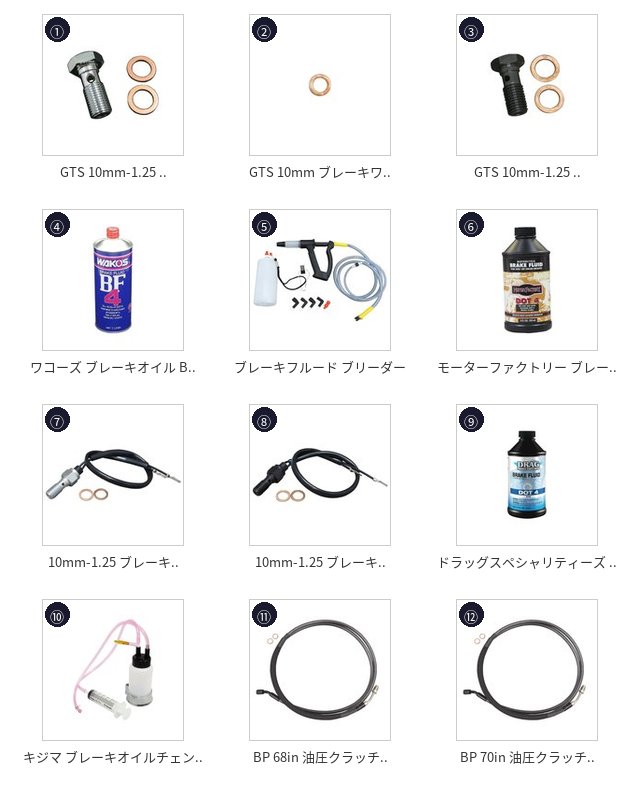Open product 2, GTS 10mm ブレーキワ..
The width and height of the screenshot is (641, 800).
[320, 85]
